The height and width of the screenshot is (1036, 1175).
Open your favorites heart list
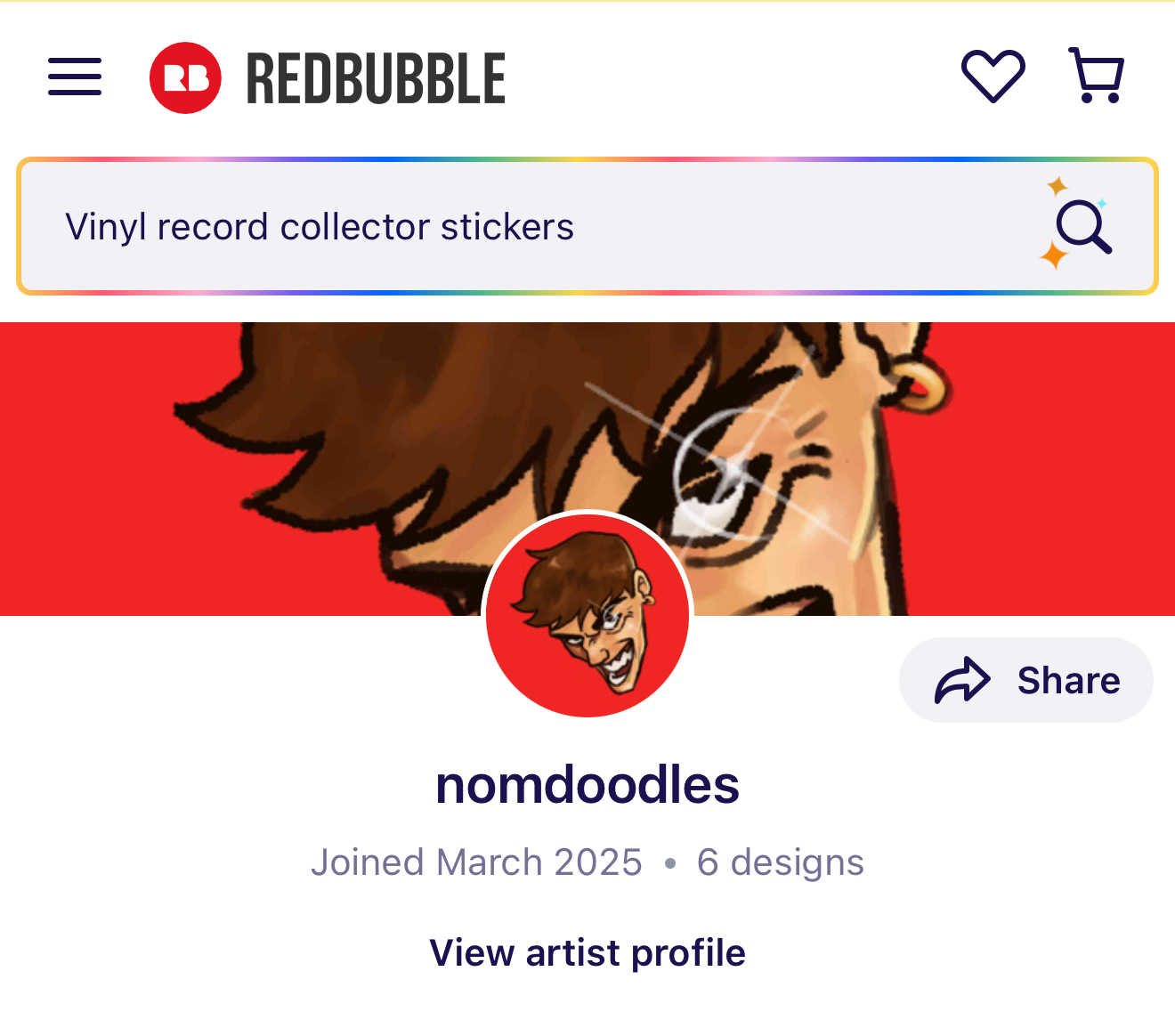(993, 76)
